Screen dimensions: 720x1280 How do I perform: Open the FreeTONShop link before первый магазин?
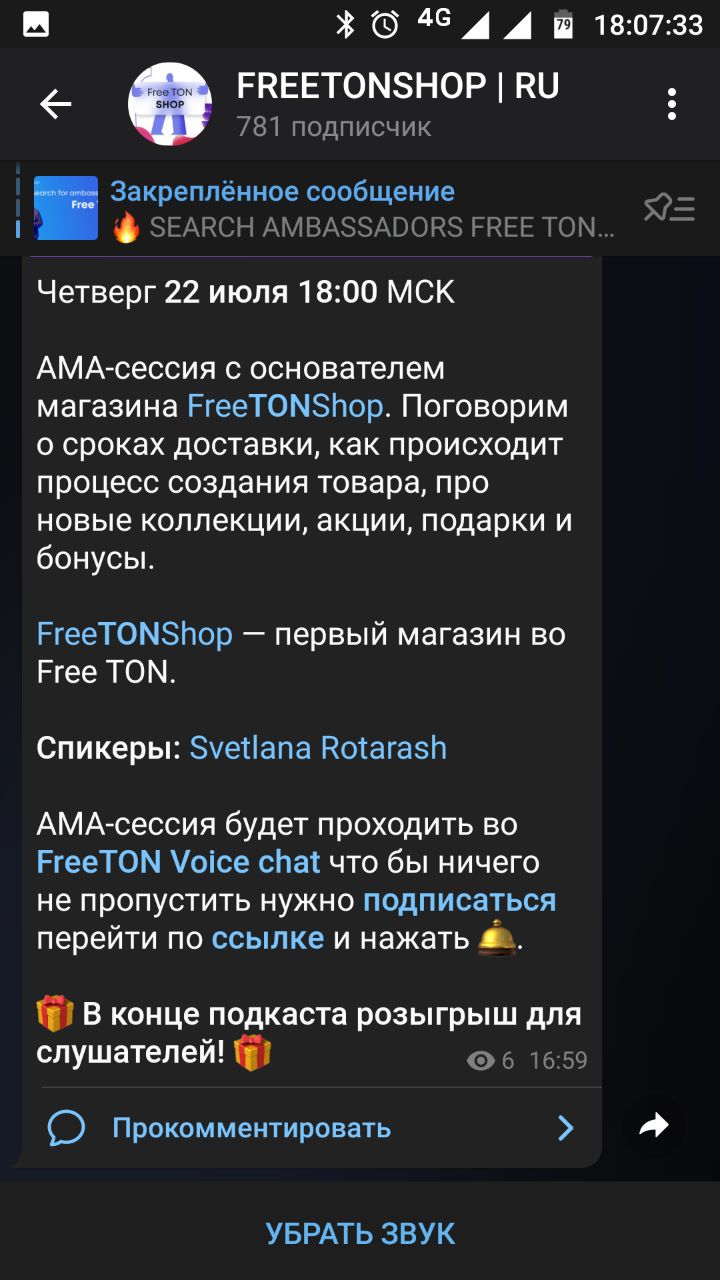(134, 634)
